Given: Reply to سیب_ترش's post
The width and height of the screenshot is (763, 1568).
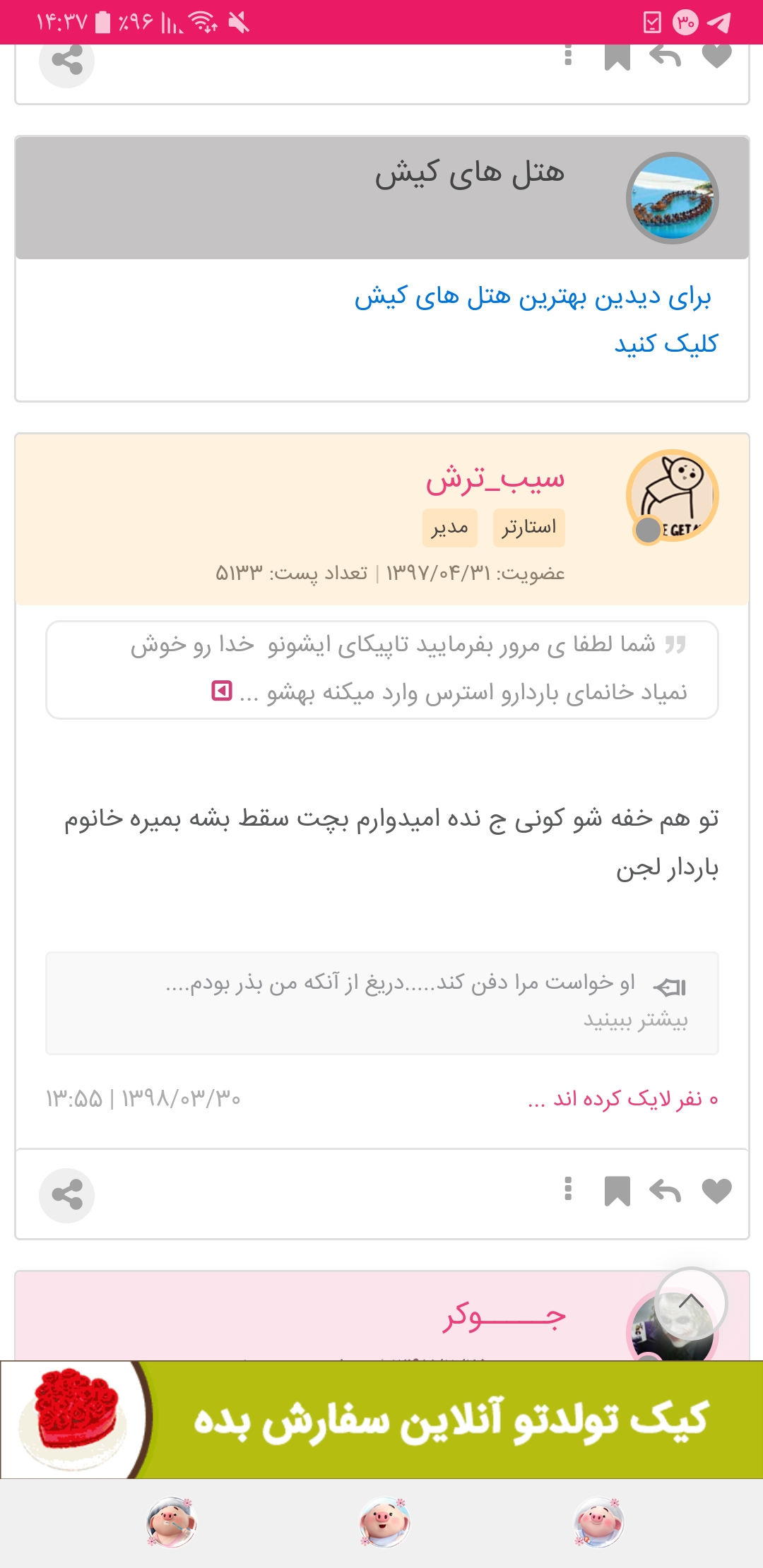Looking at the screenshot, I should point(665,1192).
